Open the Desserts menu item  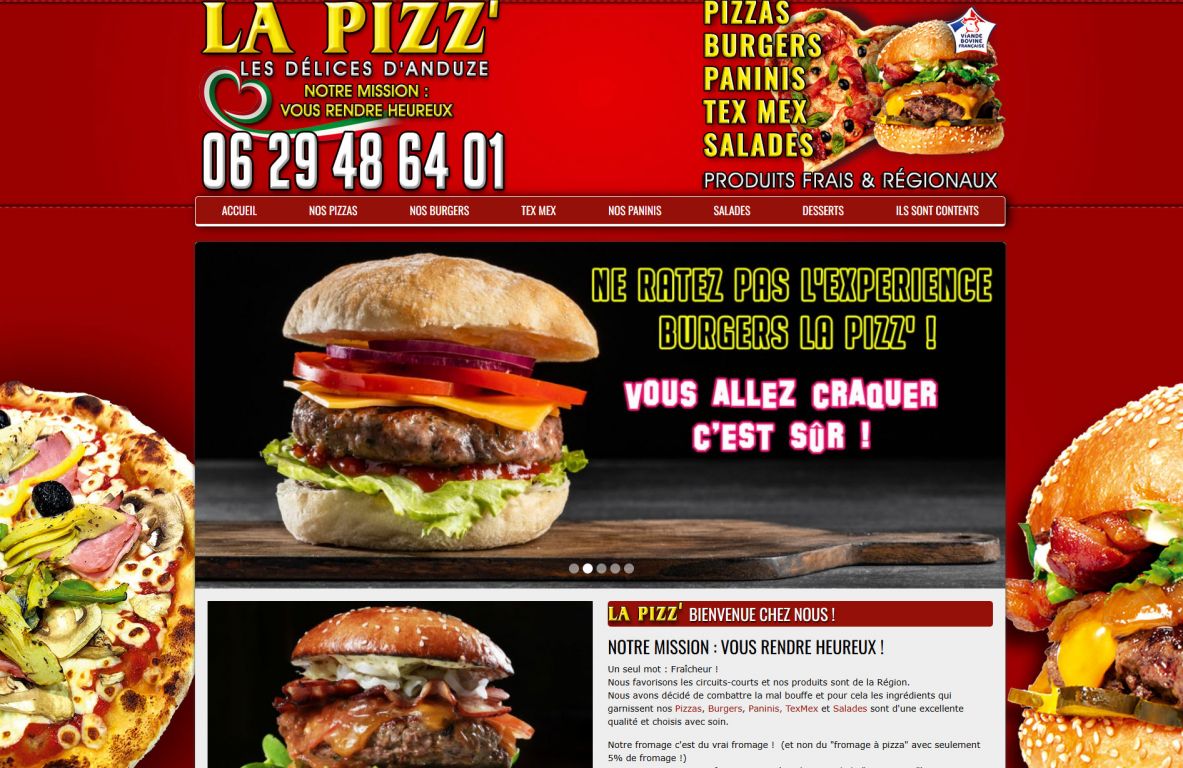(822, 211)
